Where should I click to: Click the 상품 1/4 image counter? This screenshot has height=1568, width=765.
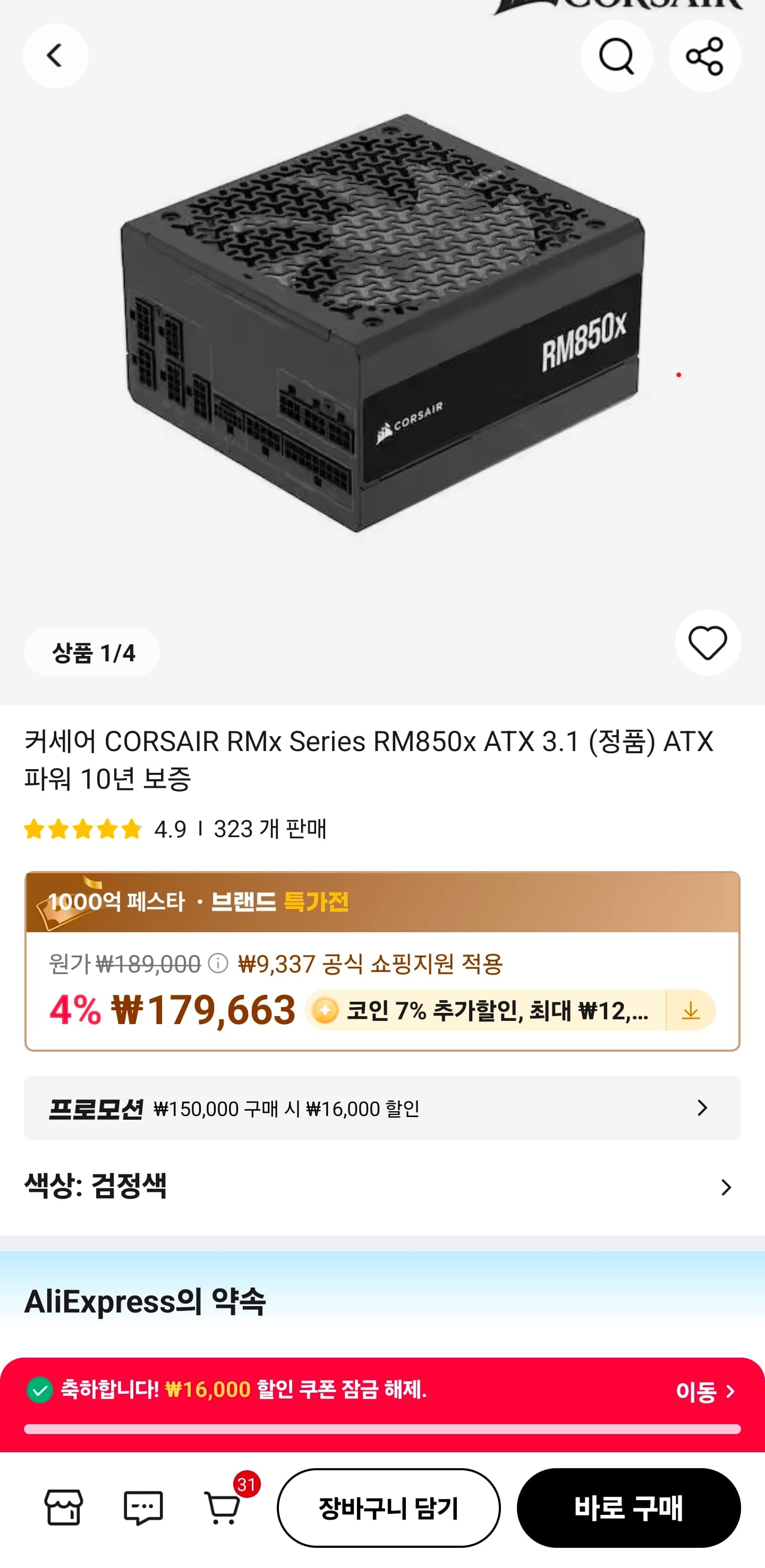[x=91, y=652]
